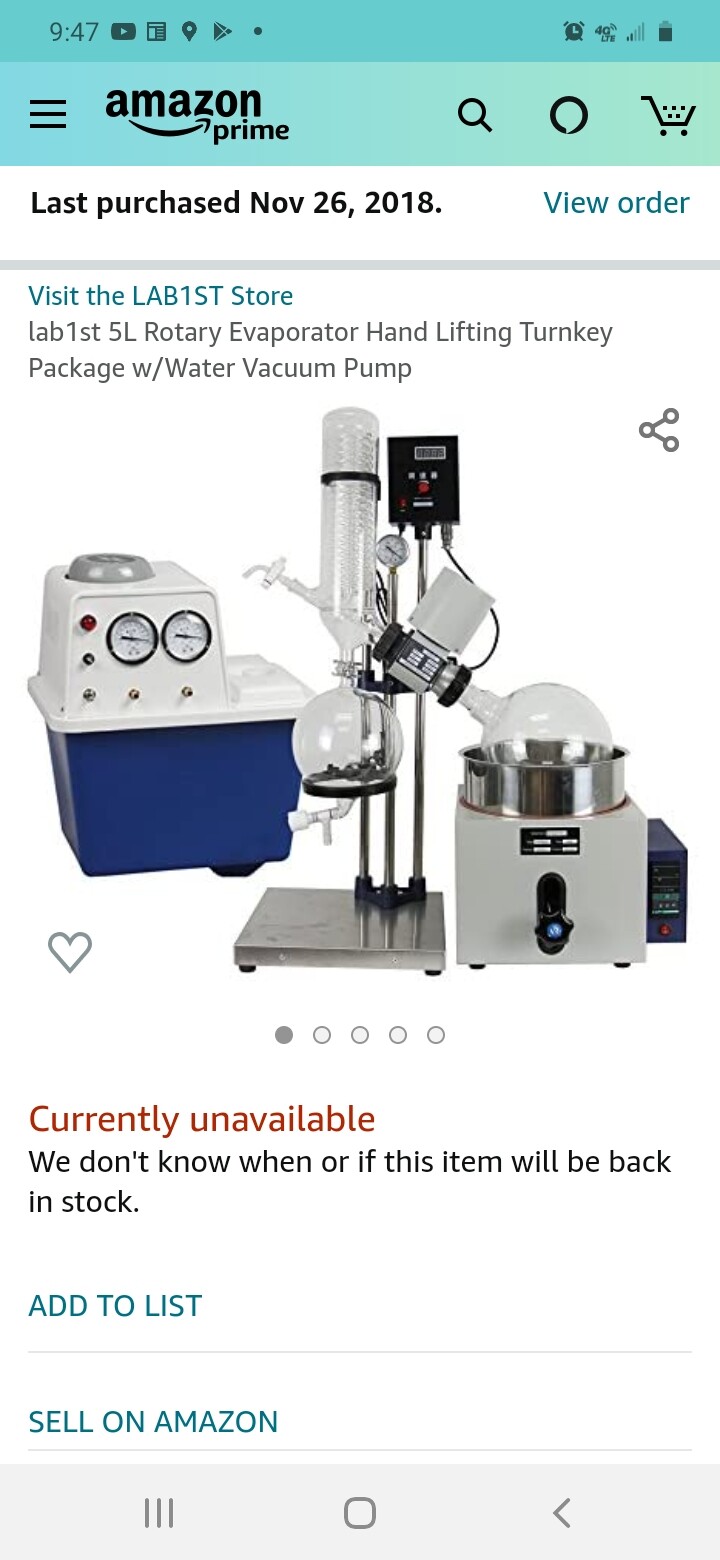The width and height of the screenshot is (720, 1560).
Task: Tap the search icon
Action: point(475,116)
